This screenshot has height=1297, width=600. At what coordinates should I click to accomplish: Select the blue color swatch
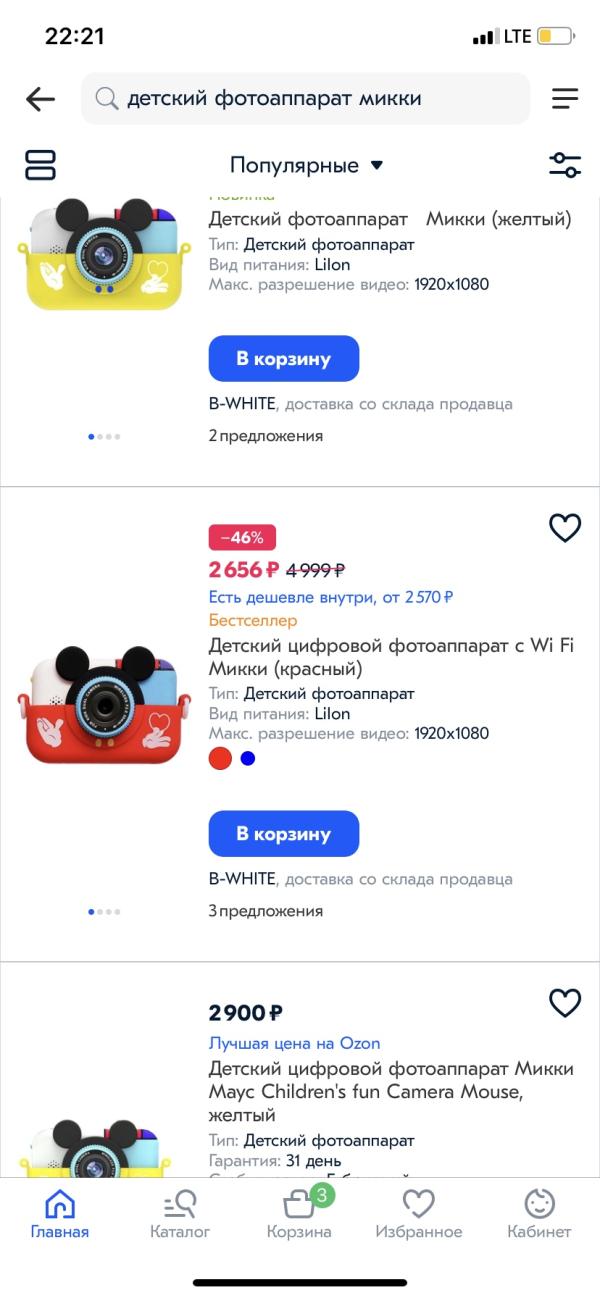[248, 758]
